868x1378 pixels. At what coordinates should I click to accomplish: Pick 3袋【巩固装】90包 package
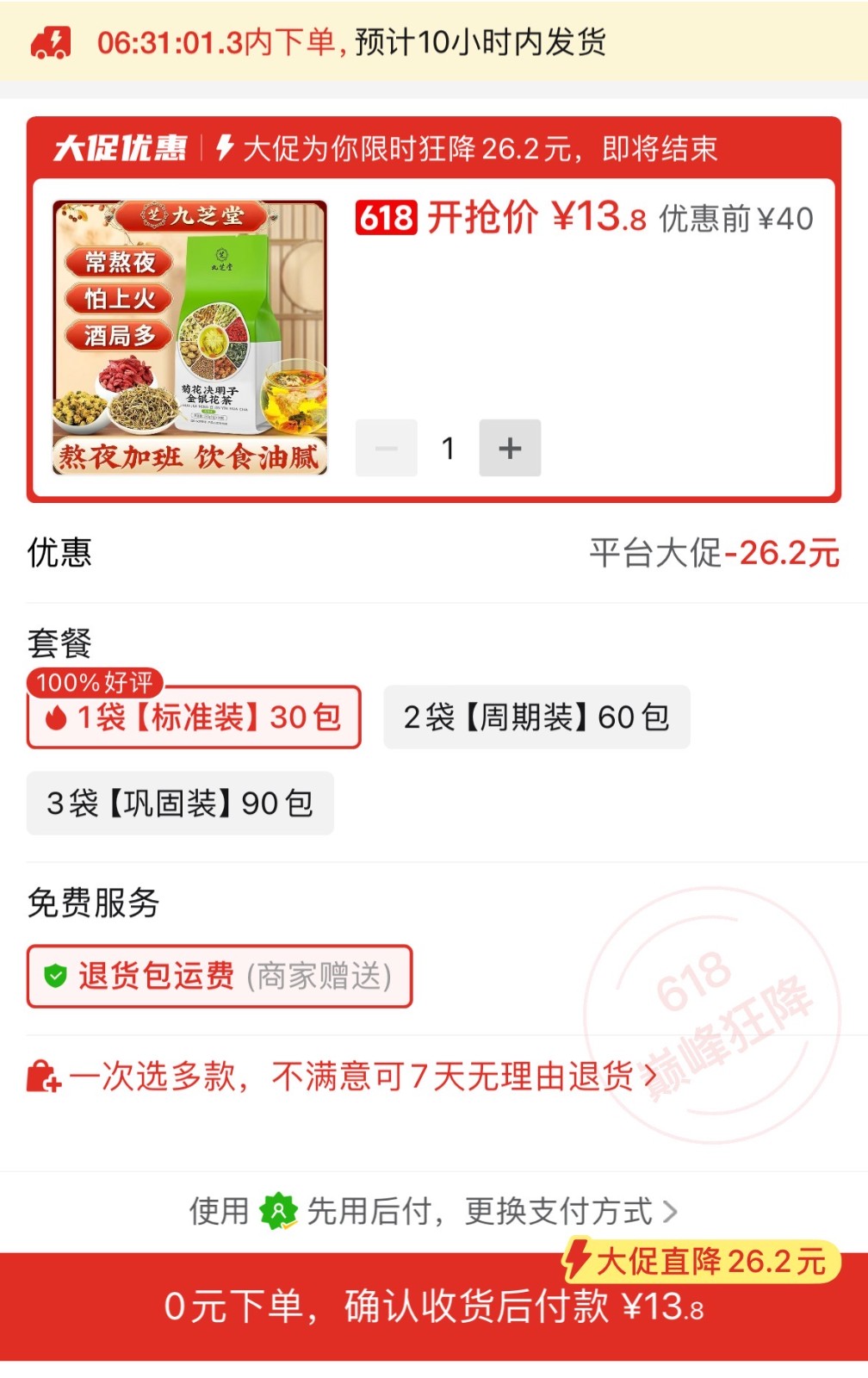point(180,803)
